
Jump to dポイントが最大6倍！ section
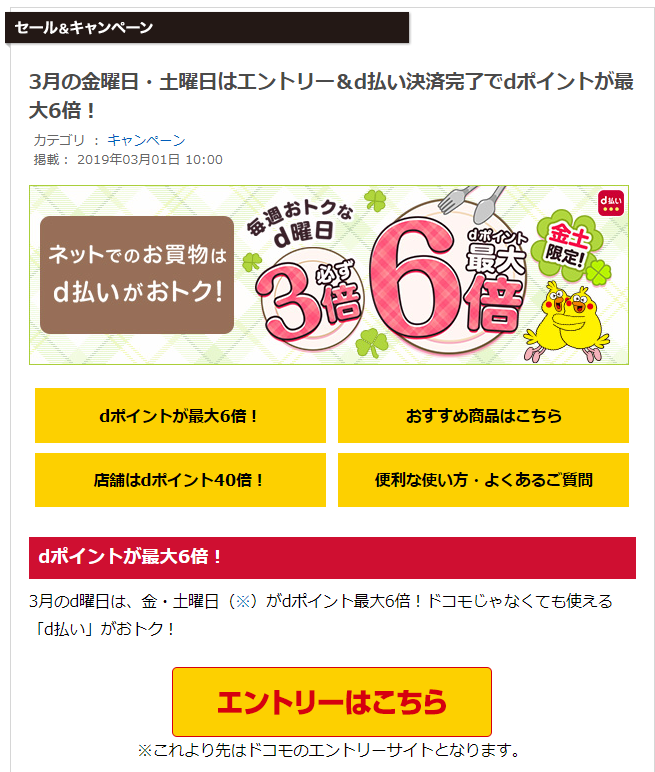point(180,415)
